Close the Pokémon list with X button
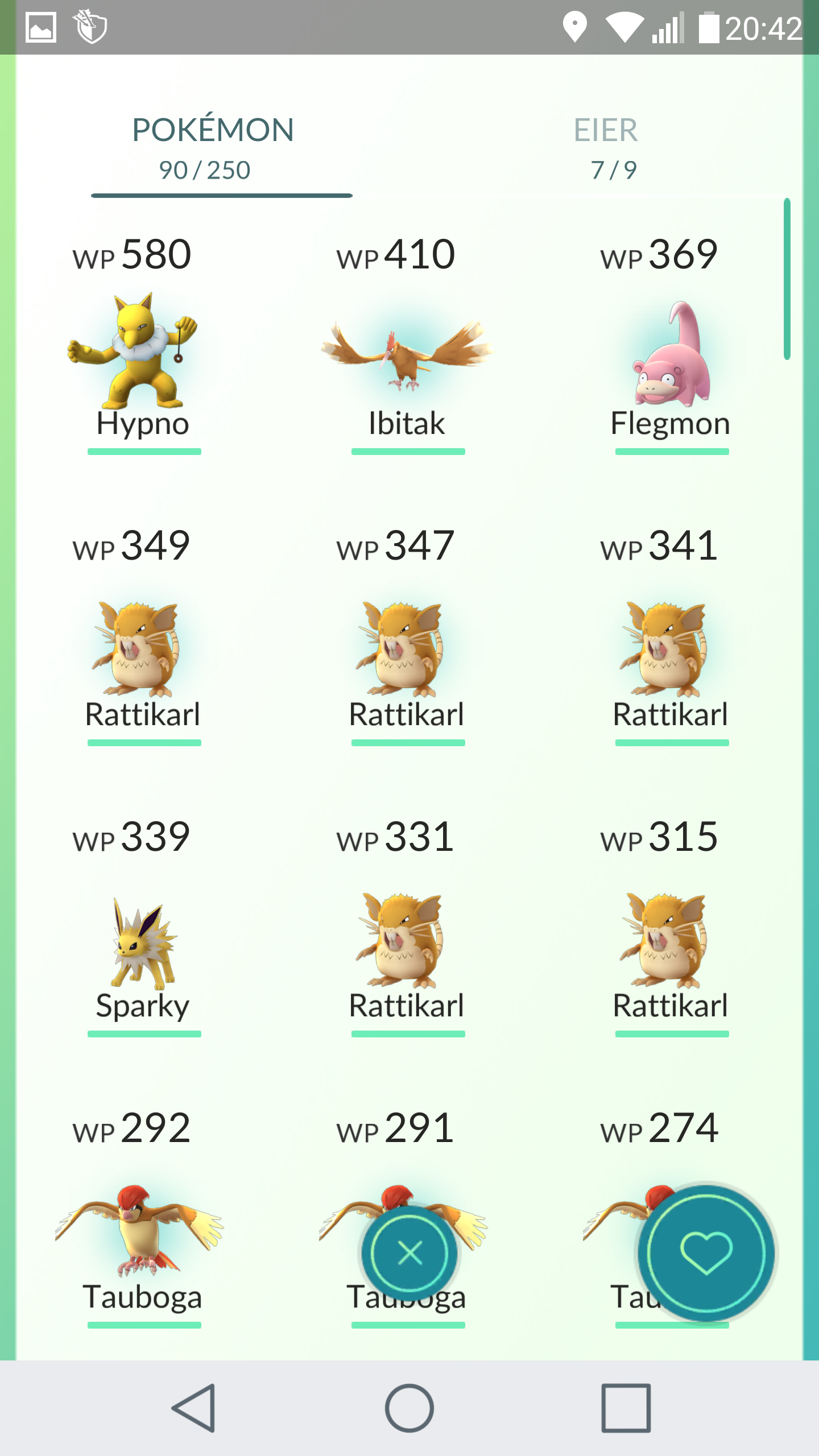The image size is (819, 1456). (409, 1254)
